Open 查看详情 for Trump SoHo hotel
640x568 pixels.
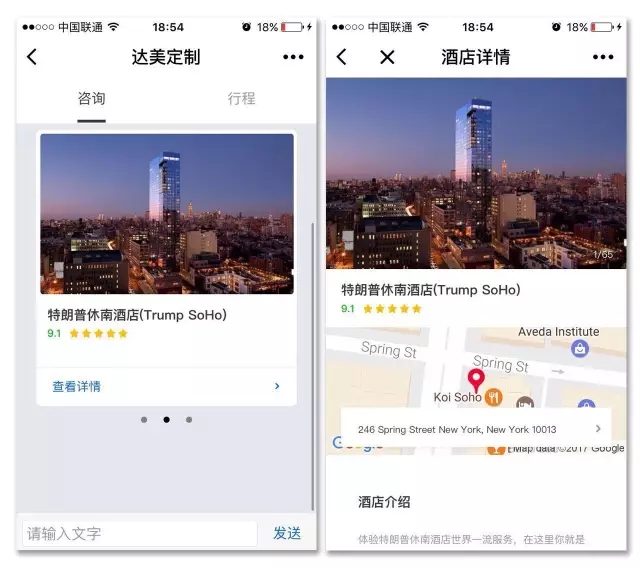click(x=166, y=386)
